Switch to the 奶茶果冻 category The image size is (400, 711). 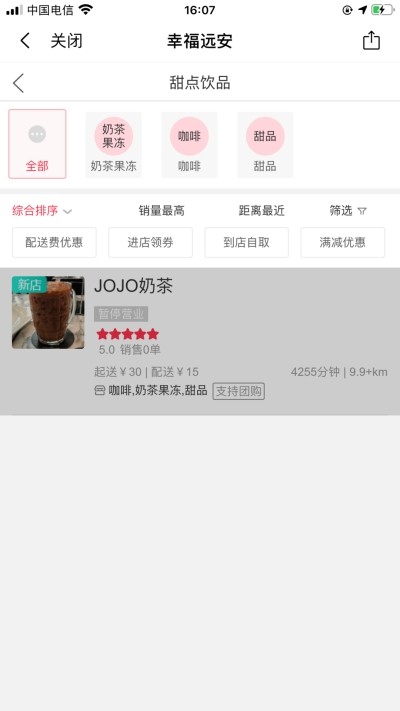pos(113,145)
